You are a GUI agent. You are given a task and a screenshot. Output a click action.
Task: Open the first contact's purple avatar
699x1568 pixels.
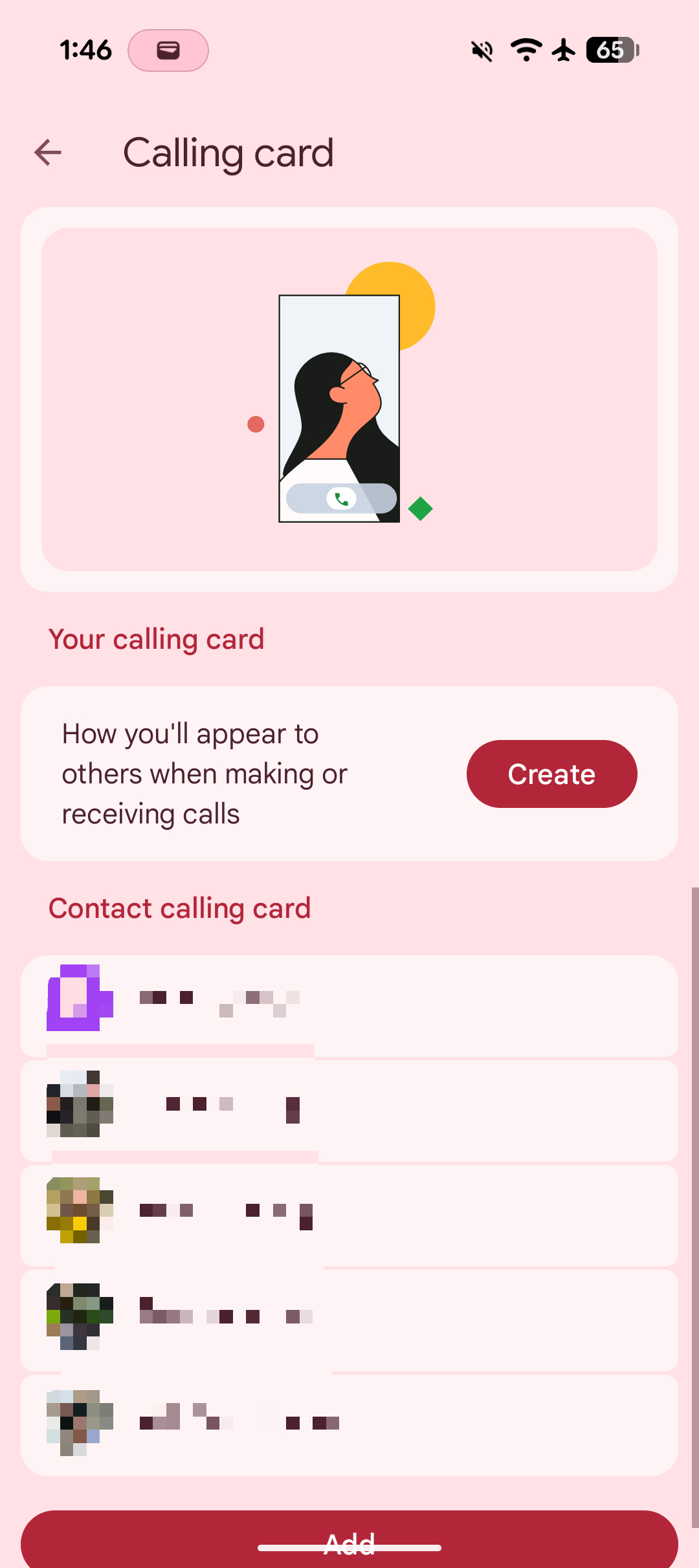tap(79, 997)
